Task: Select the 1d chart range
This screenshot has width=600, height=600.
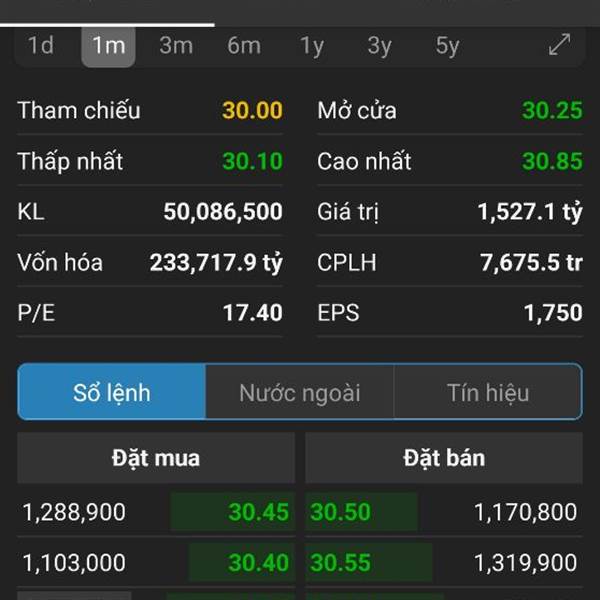Action: (41, 45)
